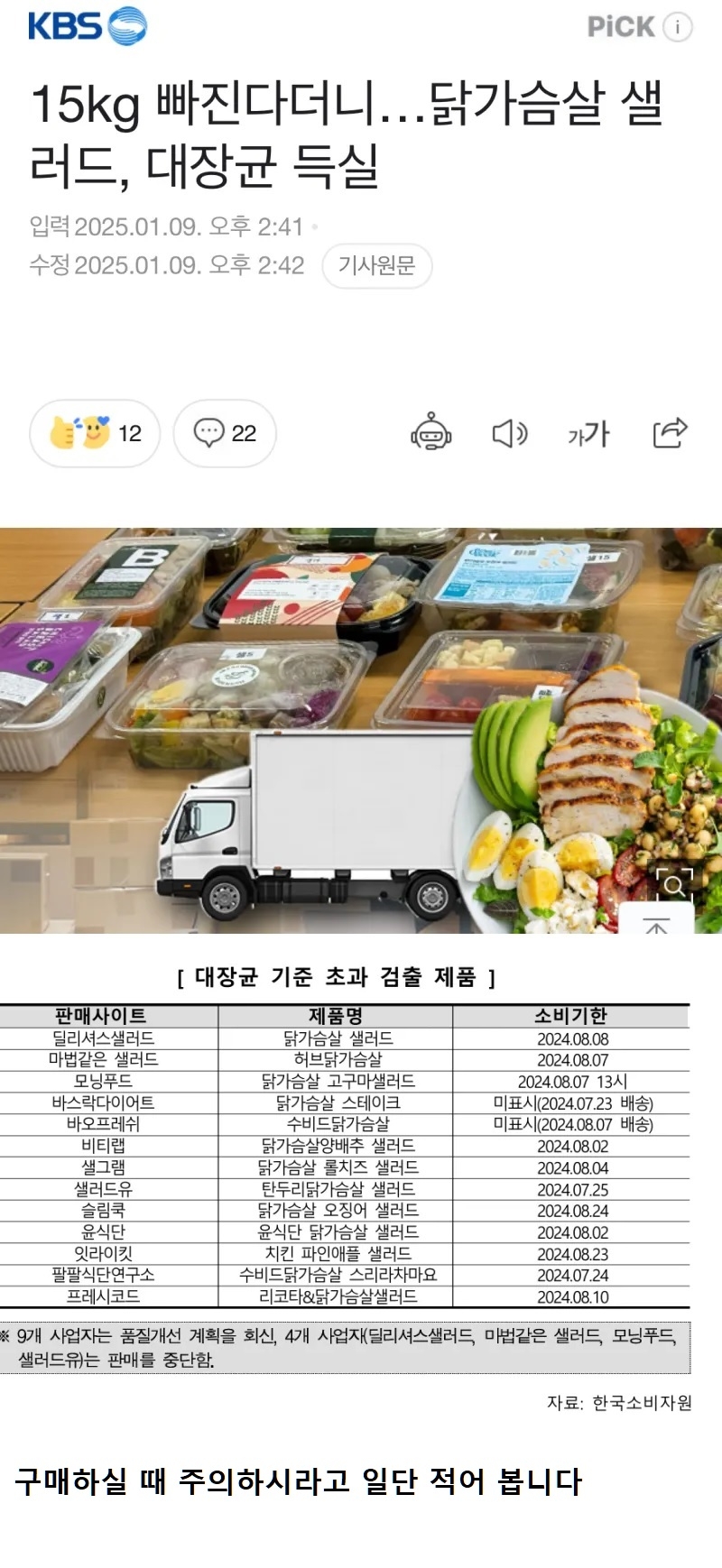Tap the reaction button showing 12
The width and height of the screenshot is (722, 1568).
(x=96, y=433)
